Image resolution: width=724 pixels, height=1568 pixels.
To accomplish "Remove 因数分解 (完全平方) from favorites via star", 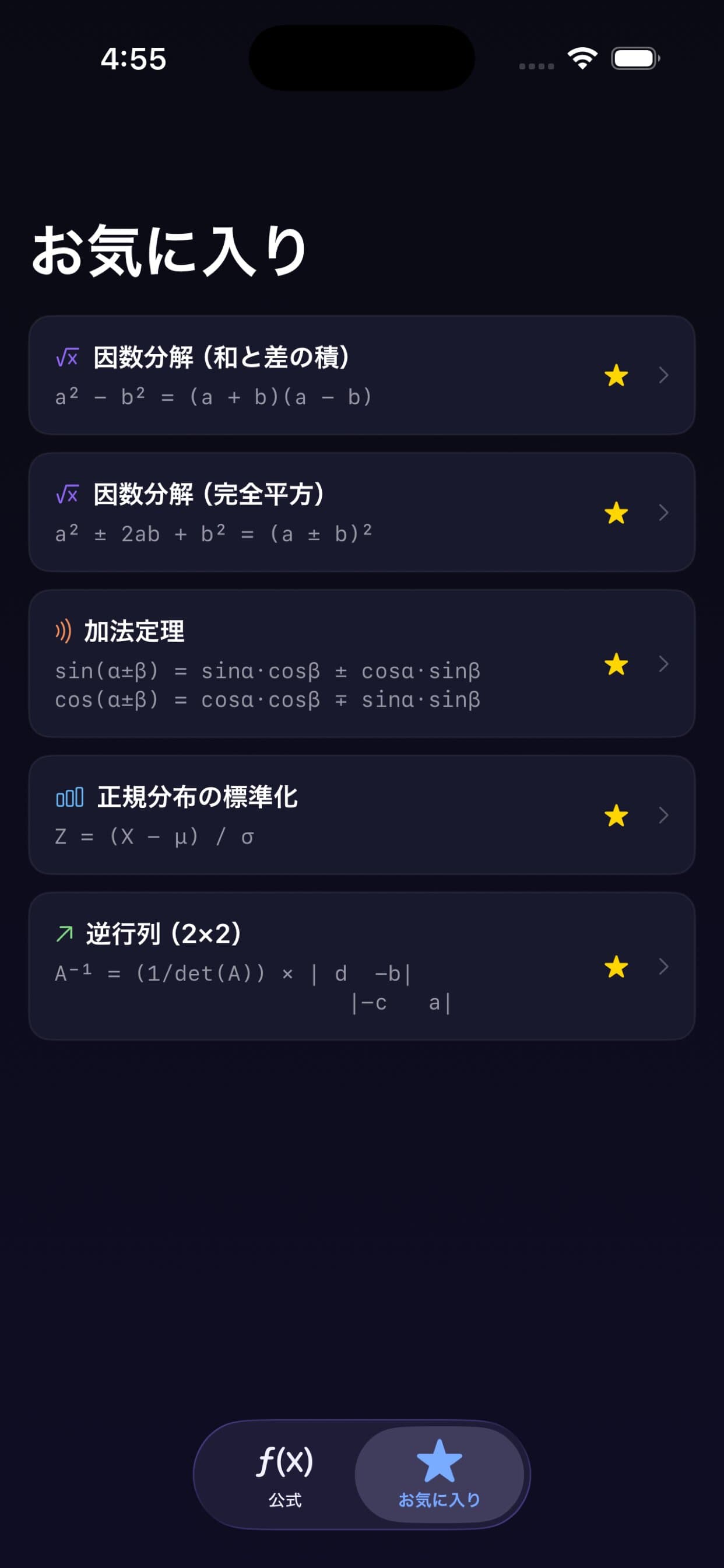I will point(616,513).
